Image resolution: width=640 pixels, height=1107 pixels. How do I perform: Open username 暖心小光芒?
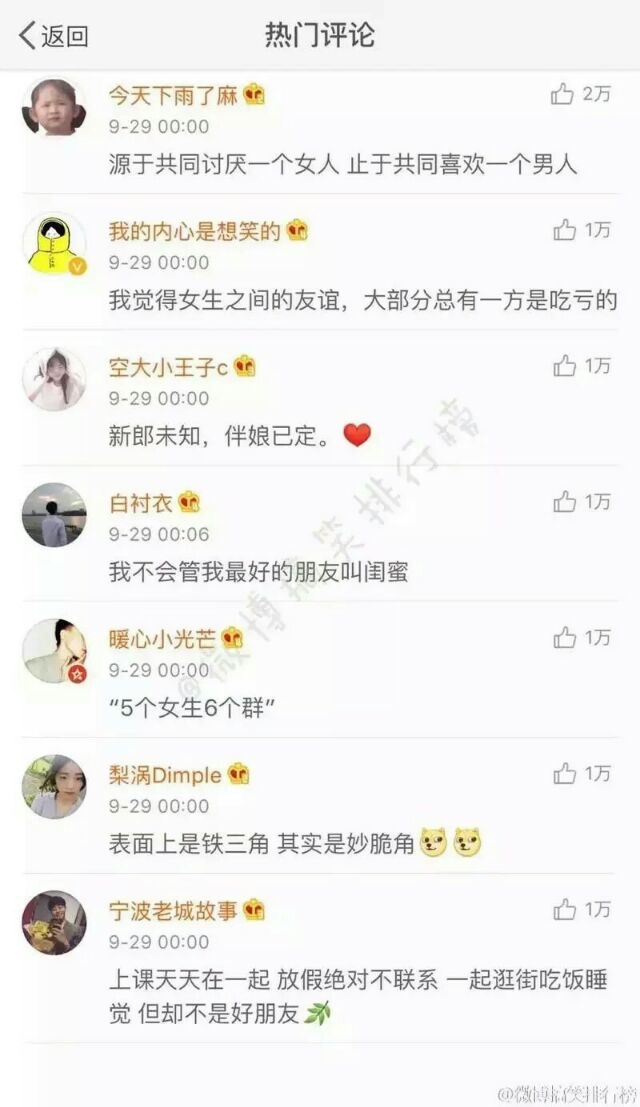[x=162, y=638]
